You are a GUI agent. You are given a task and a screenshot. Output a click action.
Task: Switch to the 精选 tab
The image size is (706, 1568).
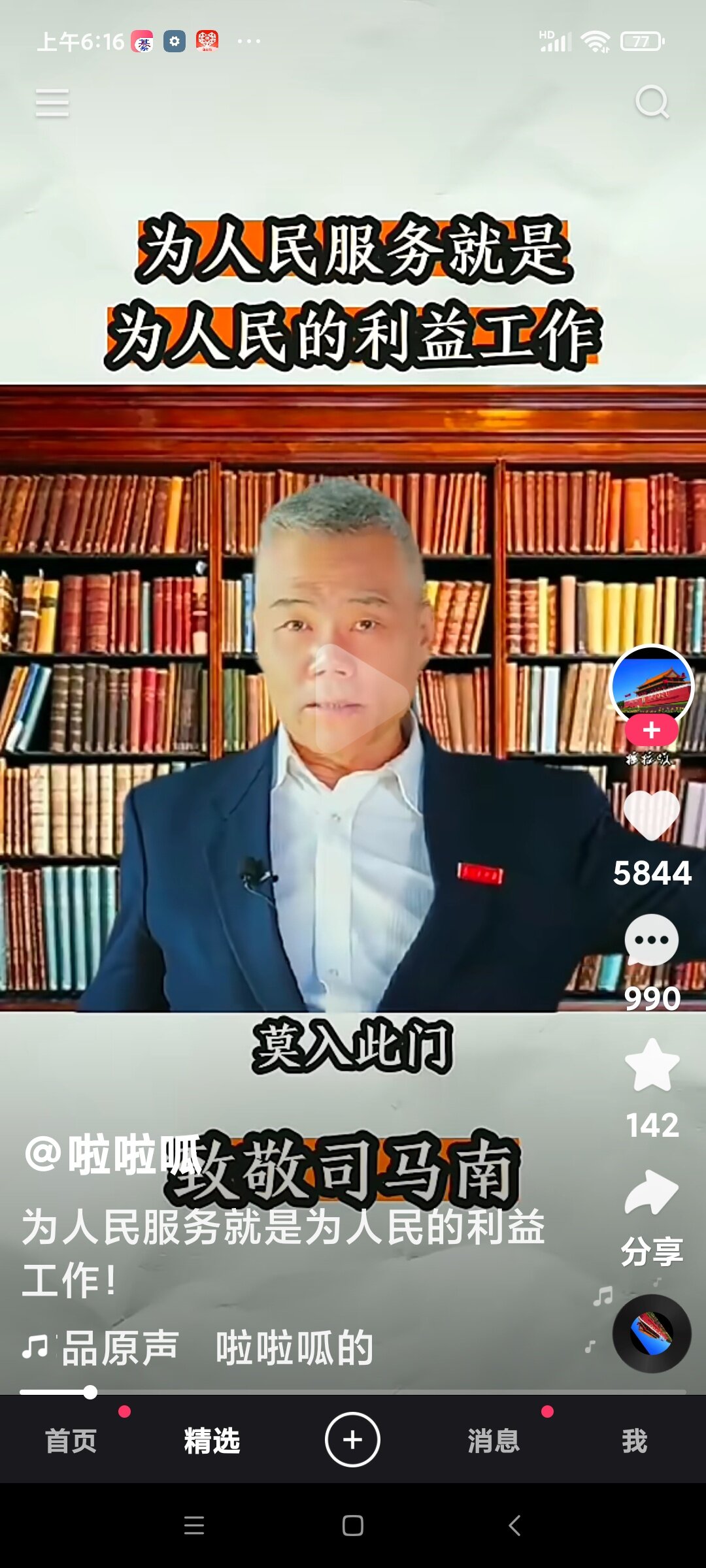pos(212,1441)
